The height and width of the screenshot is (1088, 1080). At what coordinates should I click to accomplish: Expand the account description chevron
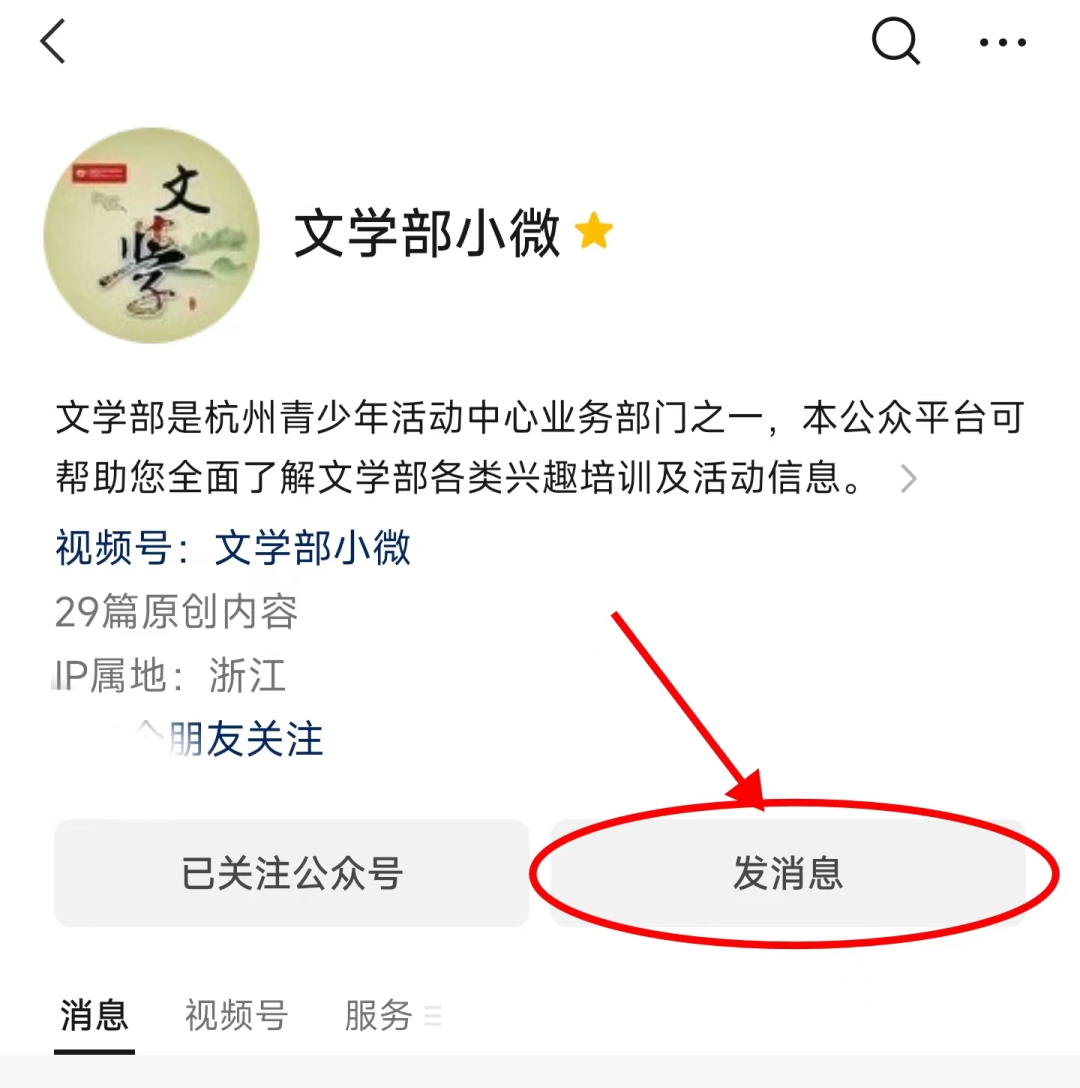(908, 480)
